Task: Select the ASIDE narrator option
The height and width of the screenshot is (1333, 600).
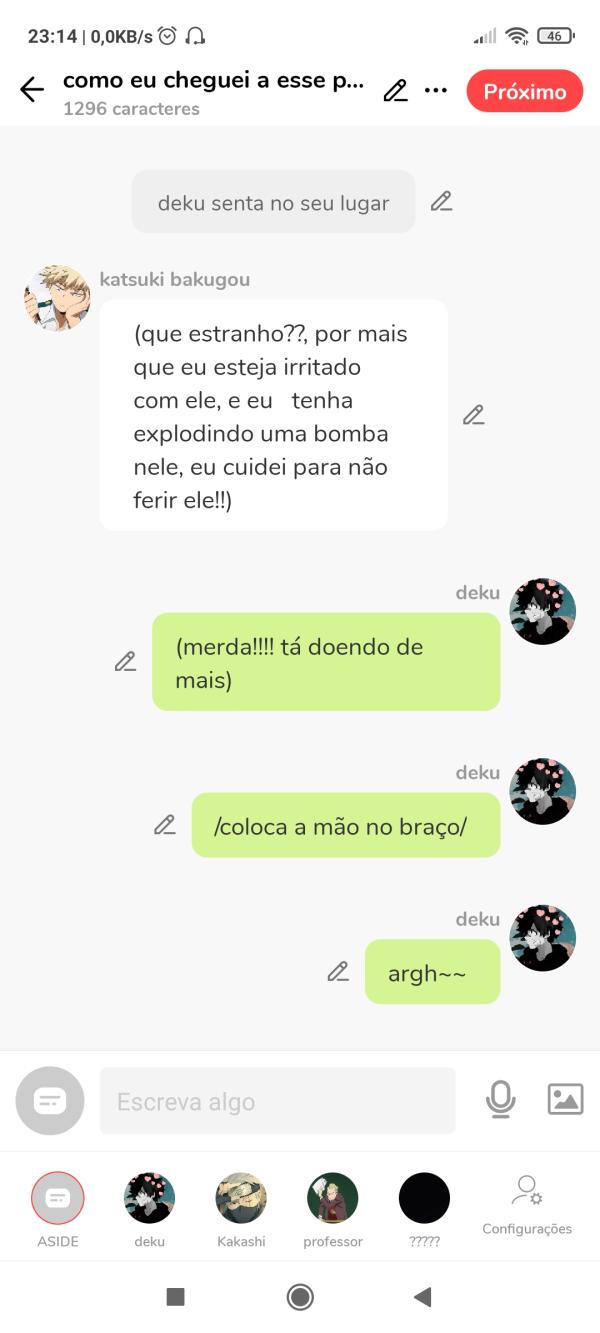Action: click(58, 1198)
